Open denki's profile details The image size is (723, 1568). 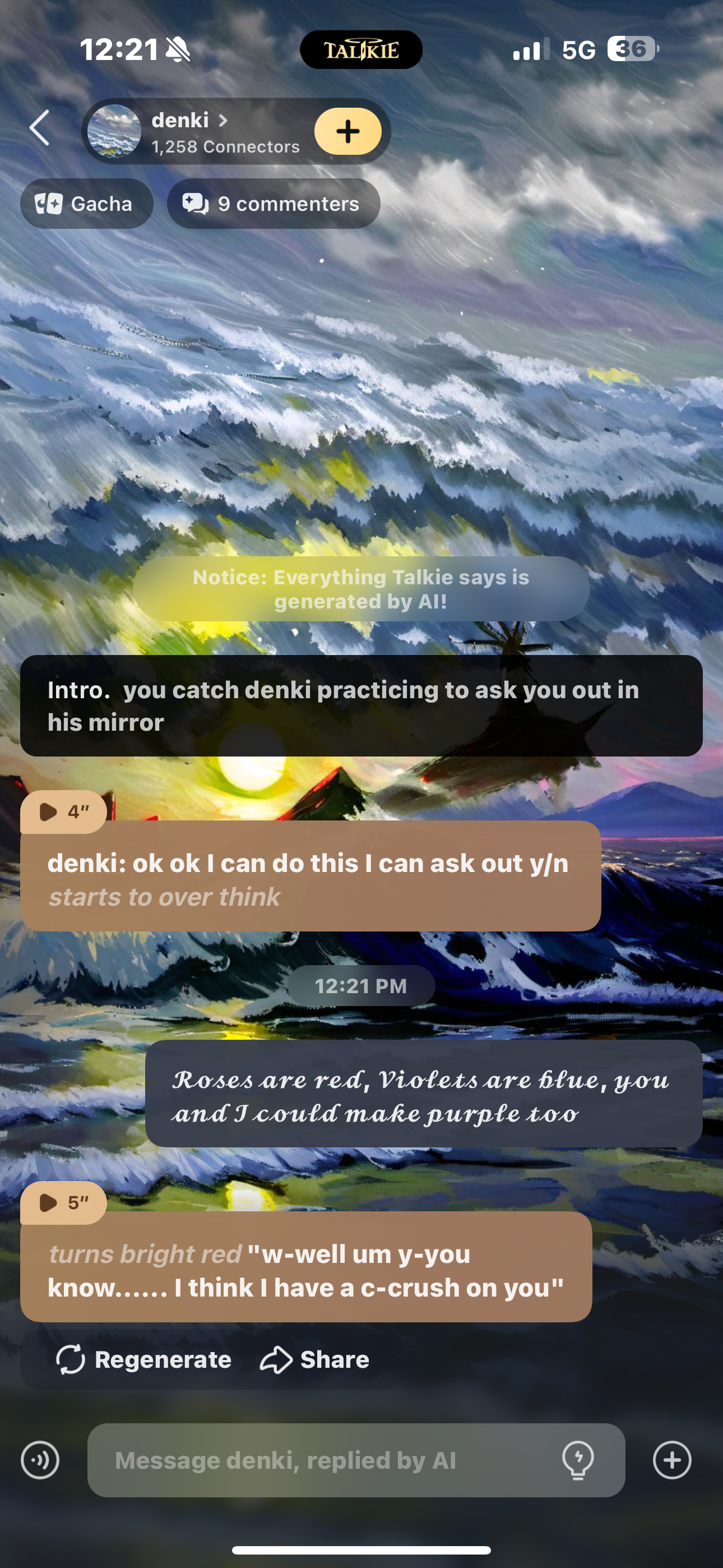(189, 121)
